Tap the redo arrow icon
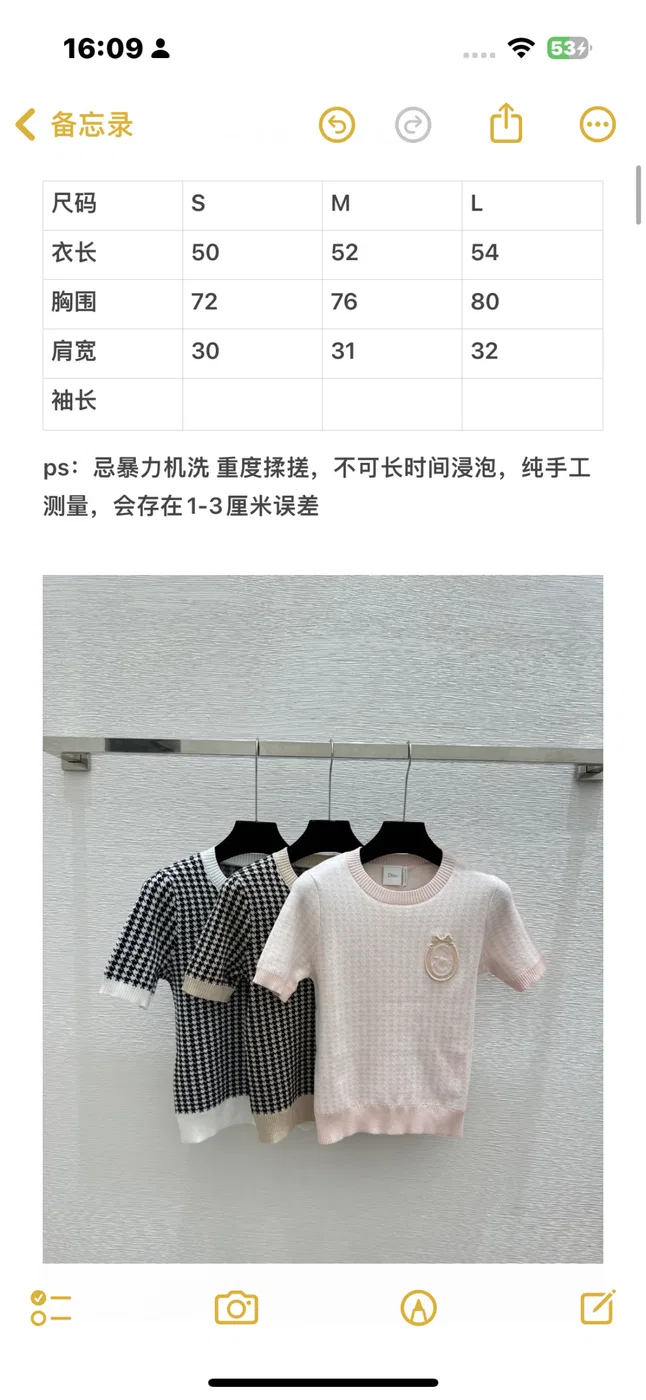 413,125
